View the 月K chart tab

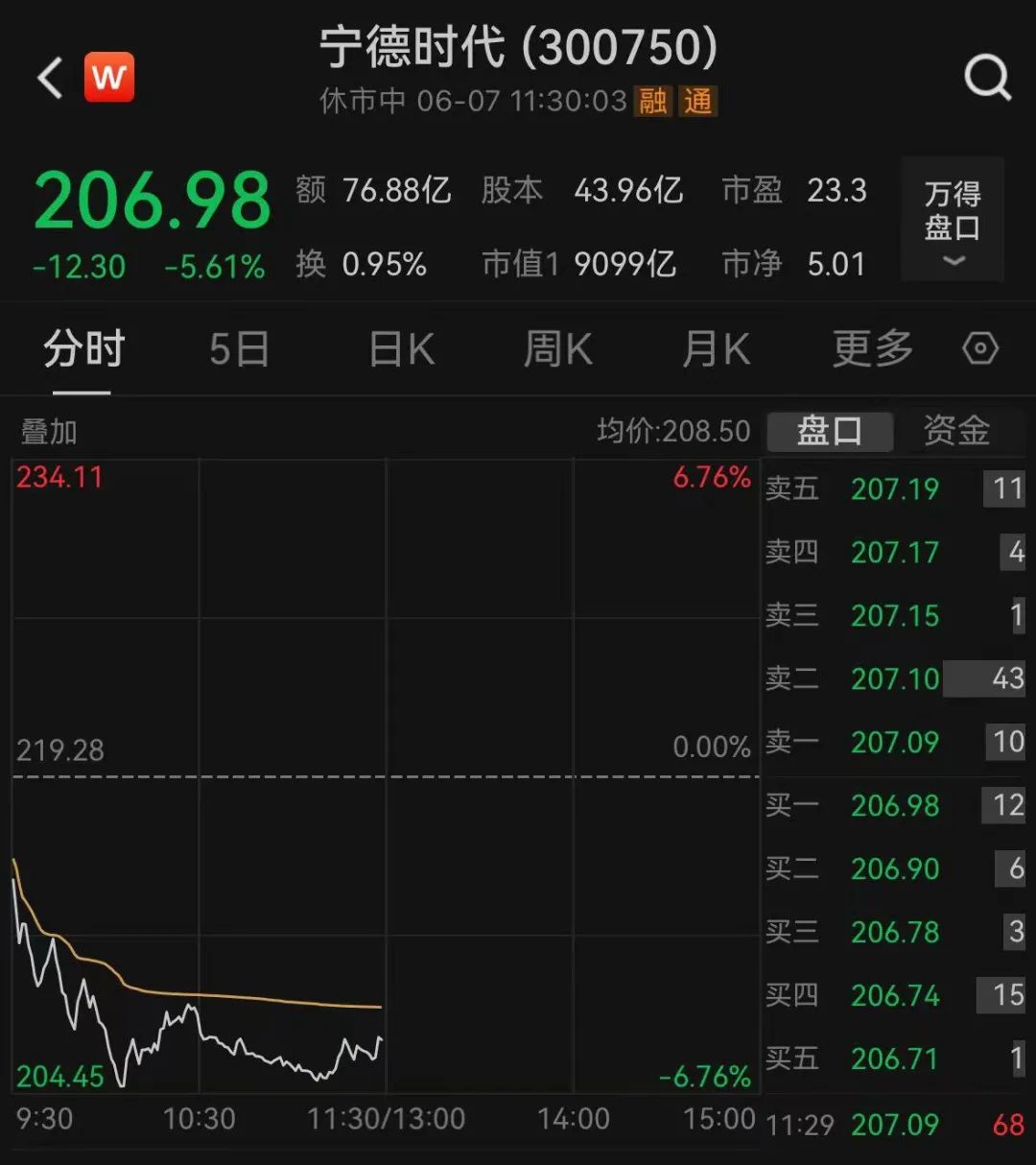(716, 349)
